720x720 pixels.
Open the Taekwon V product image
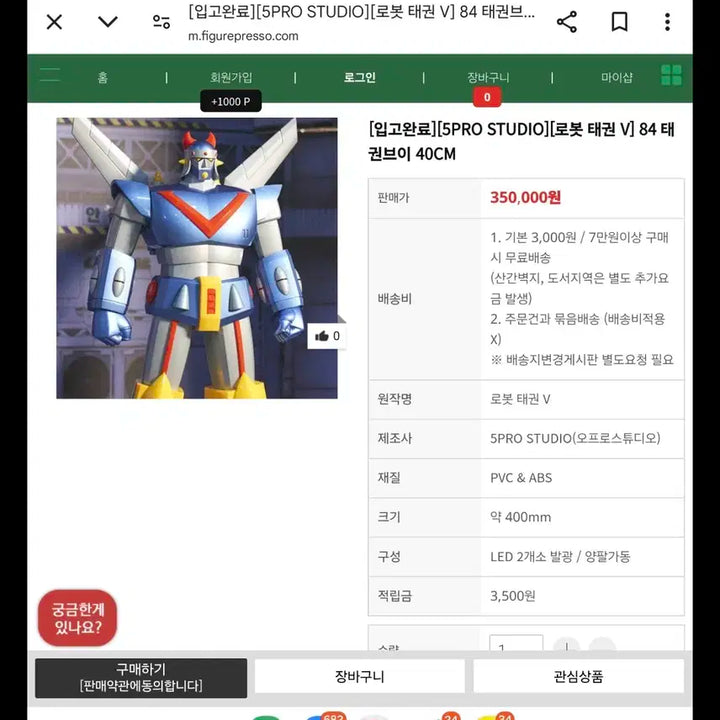tap(196, 258)
